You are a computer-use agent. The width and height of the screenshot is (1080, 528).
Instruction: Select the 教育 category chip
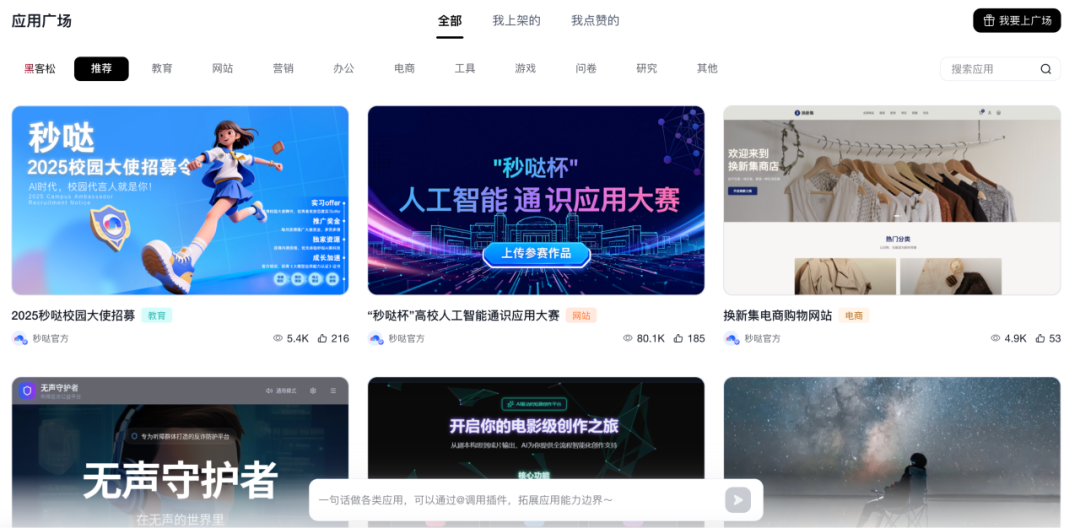coord(162,69)
